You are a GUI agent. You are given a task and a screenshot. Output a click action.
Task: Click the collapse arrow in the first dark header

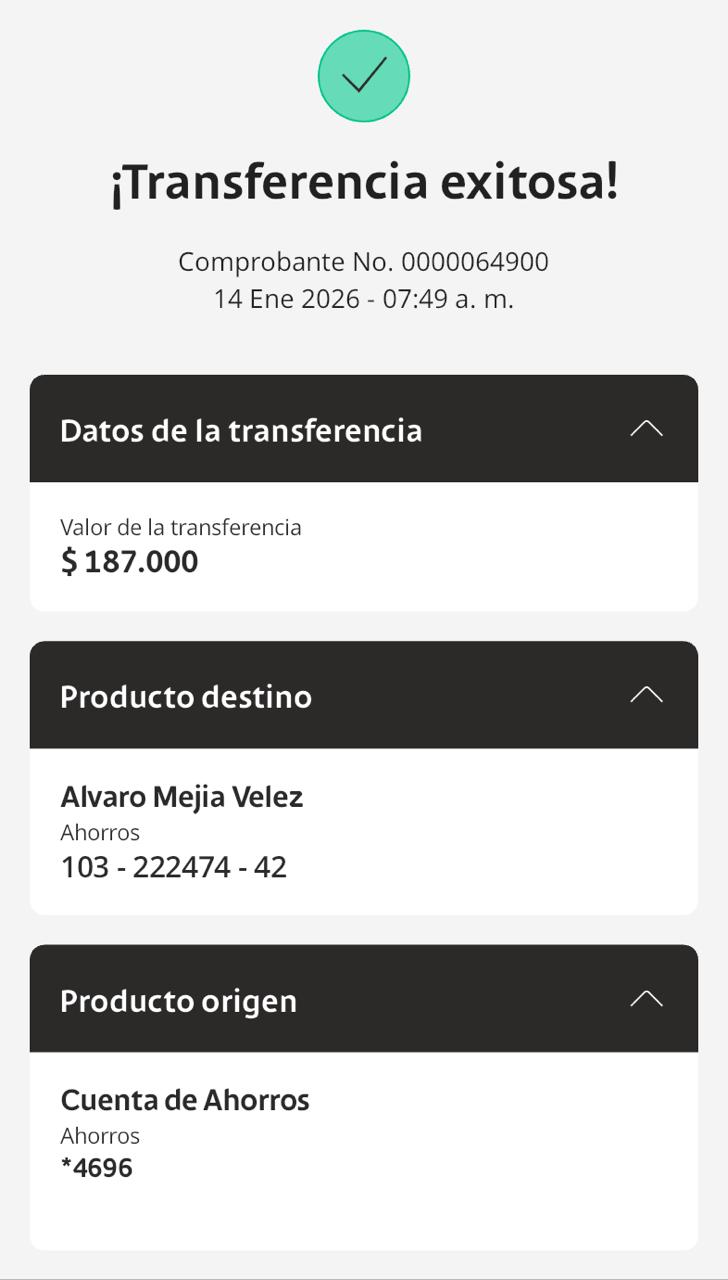[648, 428]
